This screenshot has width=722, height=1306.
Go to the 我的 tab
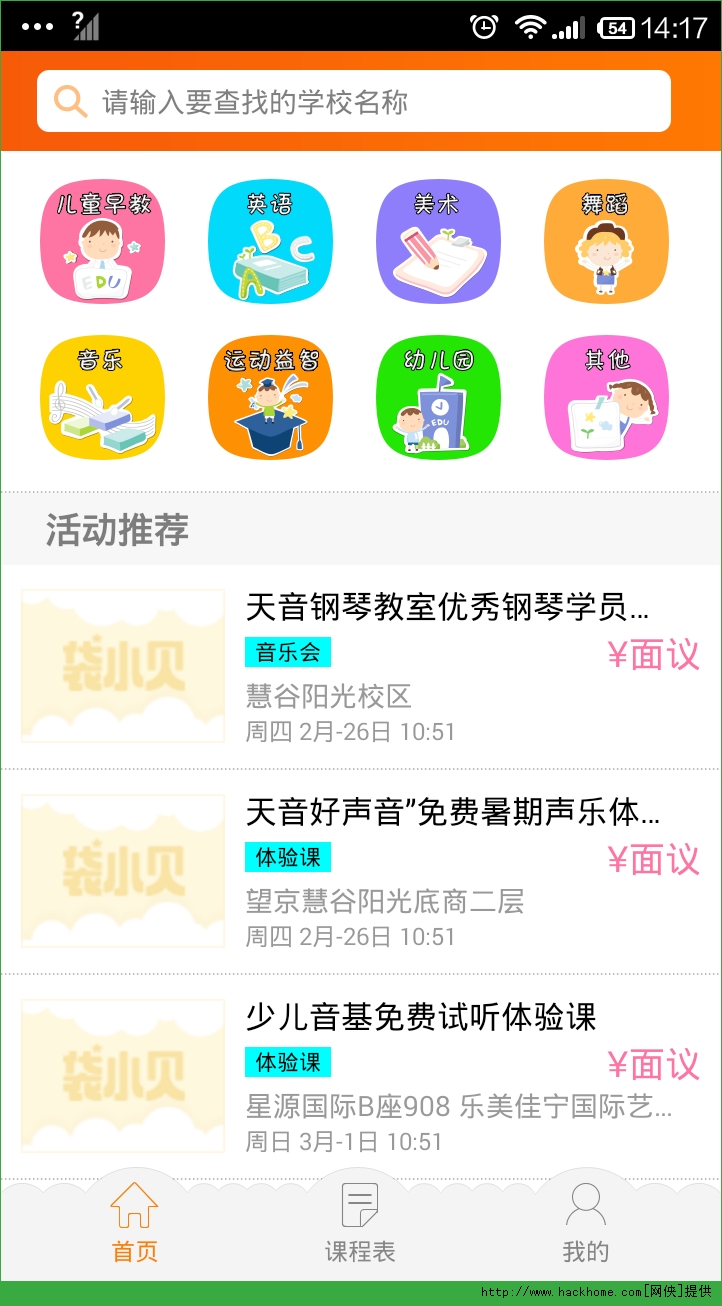[585, 1222]
